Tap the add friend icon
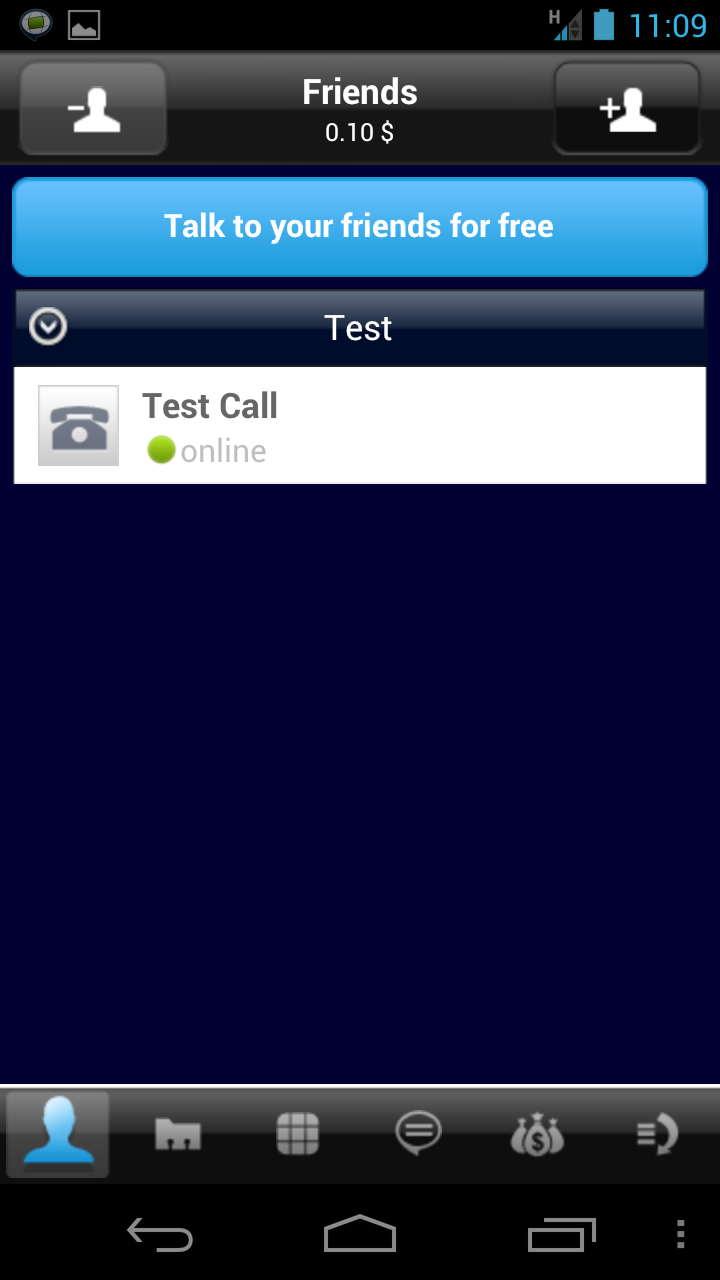The image size is (720, 1280). click(x=627, y=109)
